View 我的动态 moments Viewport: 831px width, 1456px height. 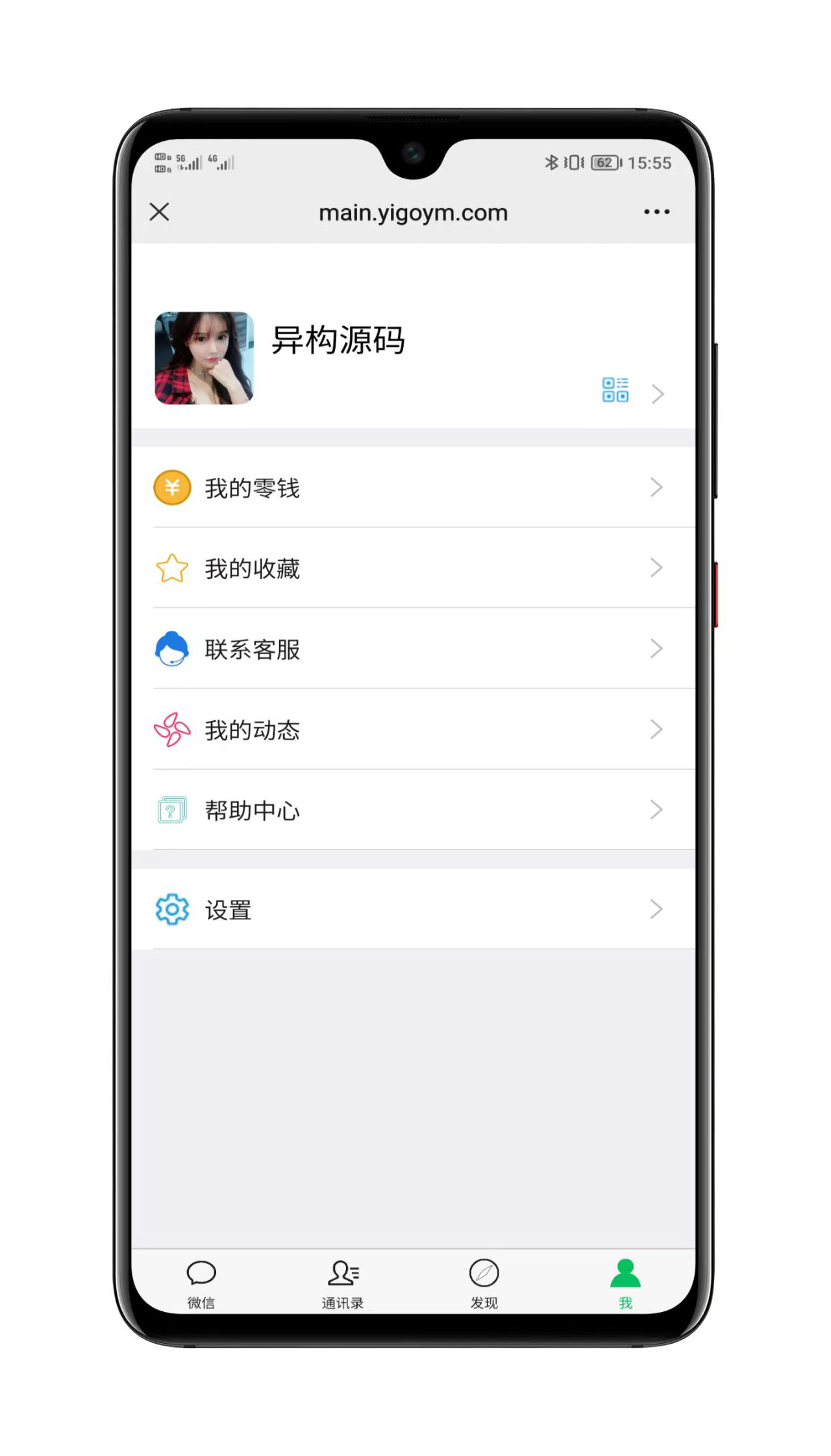(413, 730)
